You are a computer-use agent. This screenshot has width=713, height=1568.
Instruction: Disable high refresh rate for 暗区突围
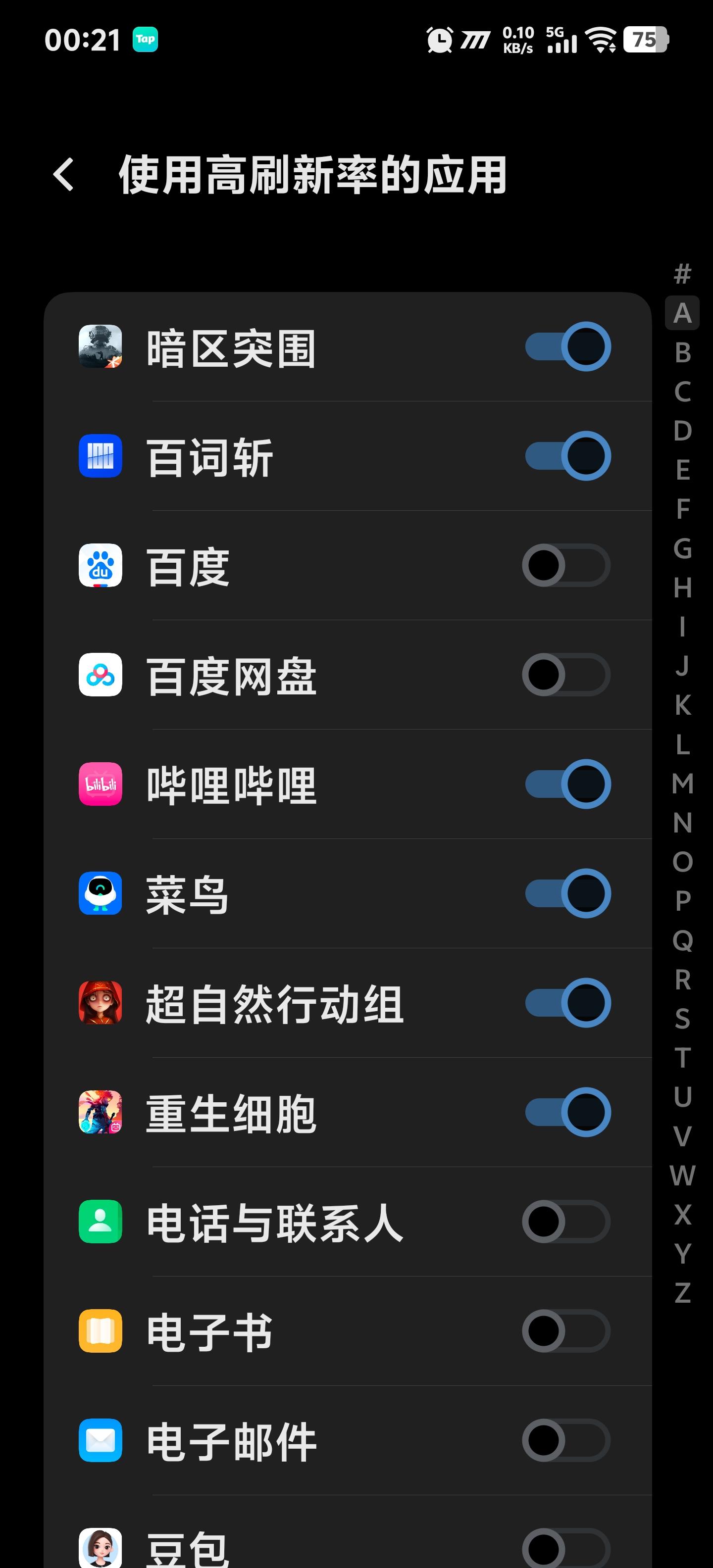(567, 347)
